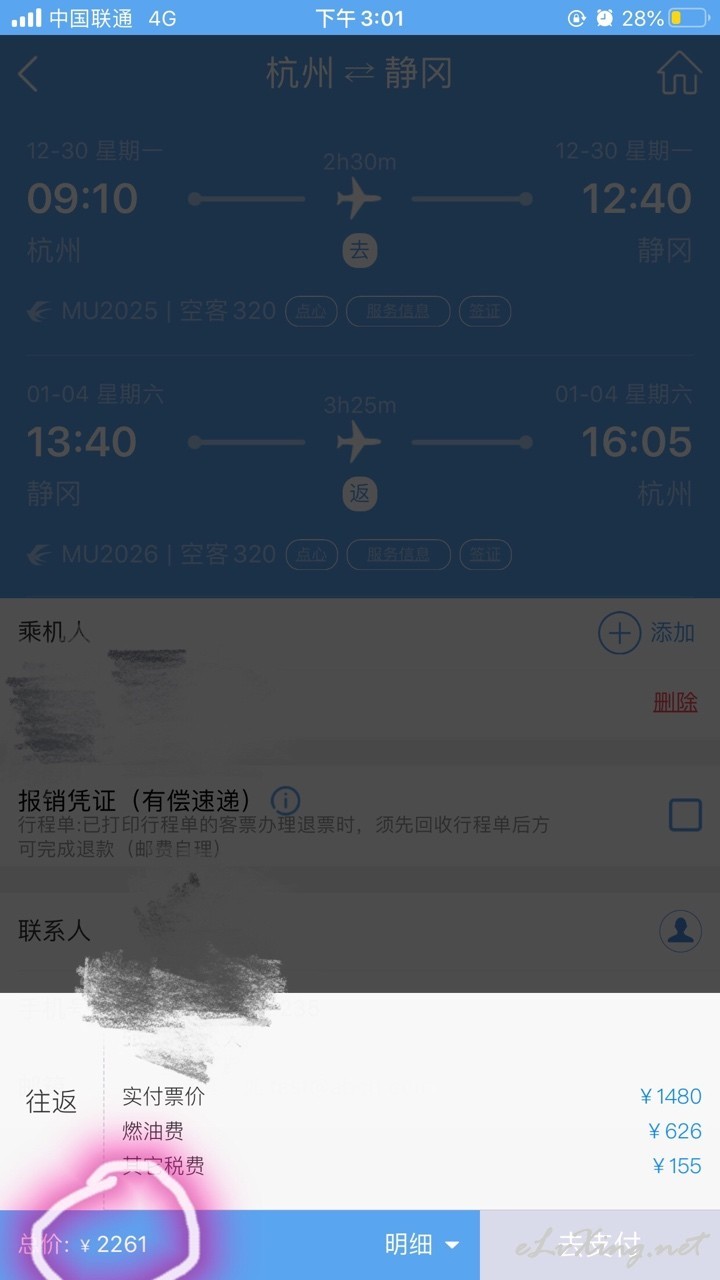Collapse the 明细 price breakdown
The image size is (720, 1280).
422,1244
